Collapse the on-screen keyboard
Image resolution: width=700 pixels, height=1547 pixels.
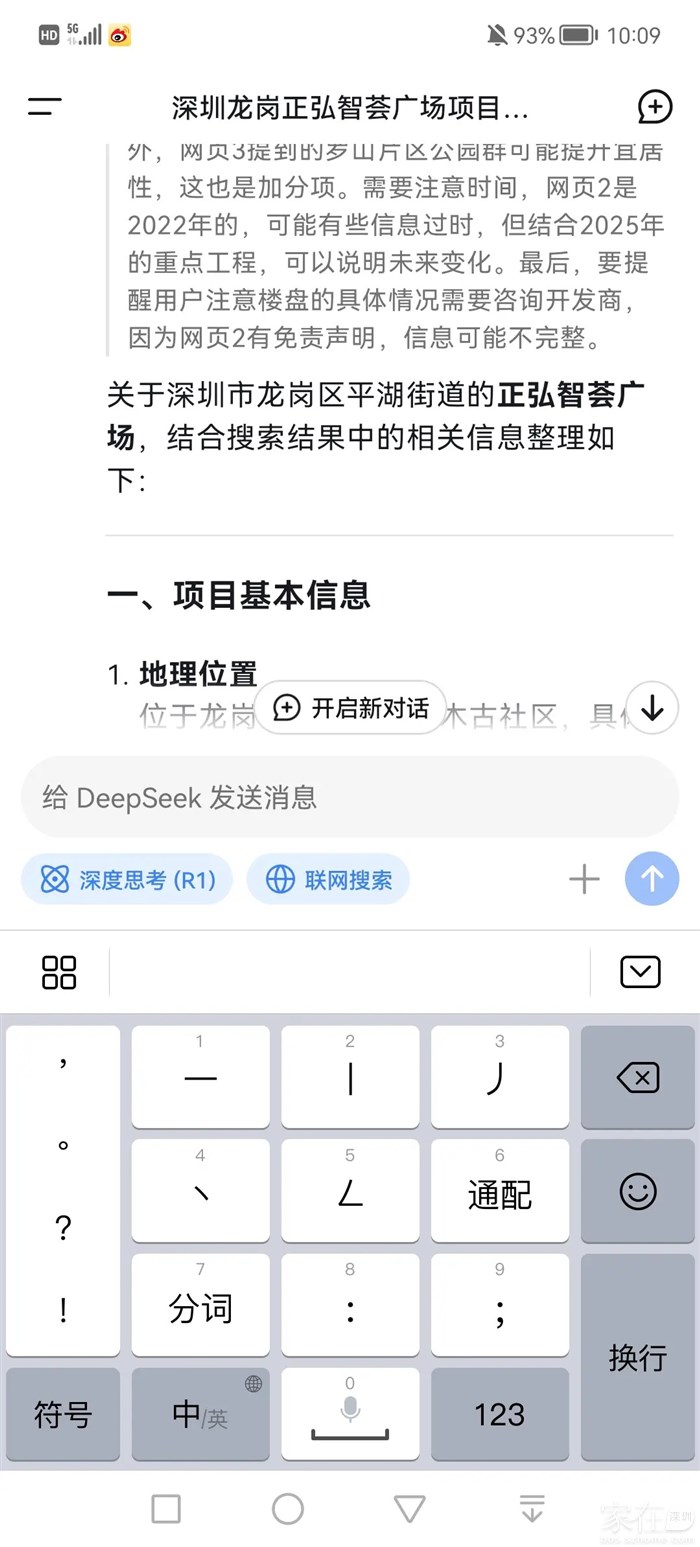click(x=640, y=971)
